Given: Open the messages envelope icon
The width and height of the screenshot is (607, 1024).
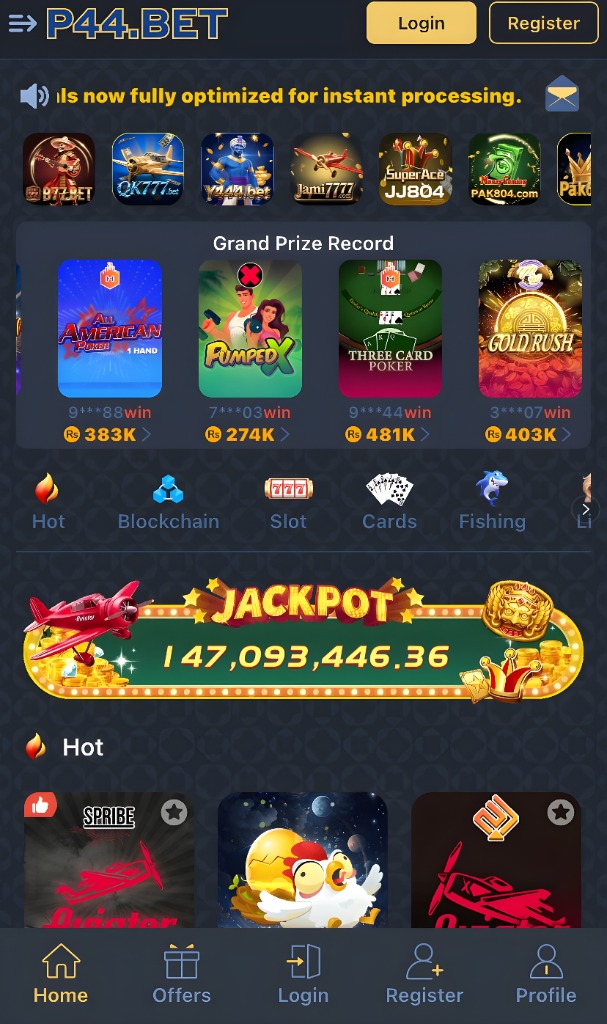Looking at the screenshot, I should [x=562, y=95].
